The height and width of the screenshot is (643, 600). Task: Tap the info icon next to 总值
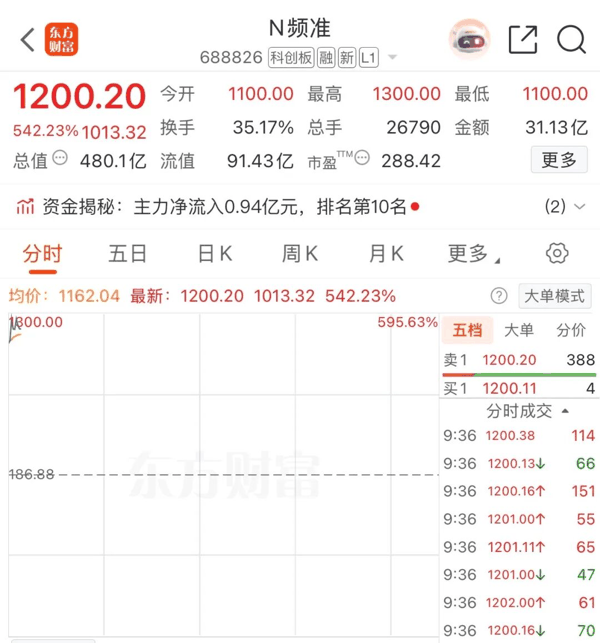click(x=60, y=158)
